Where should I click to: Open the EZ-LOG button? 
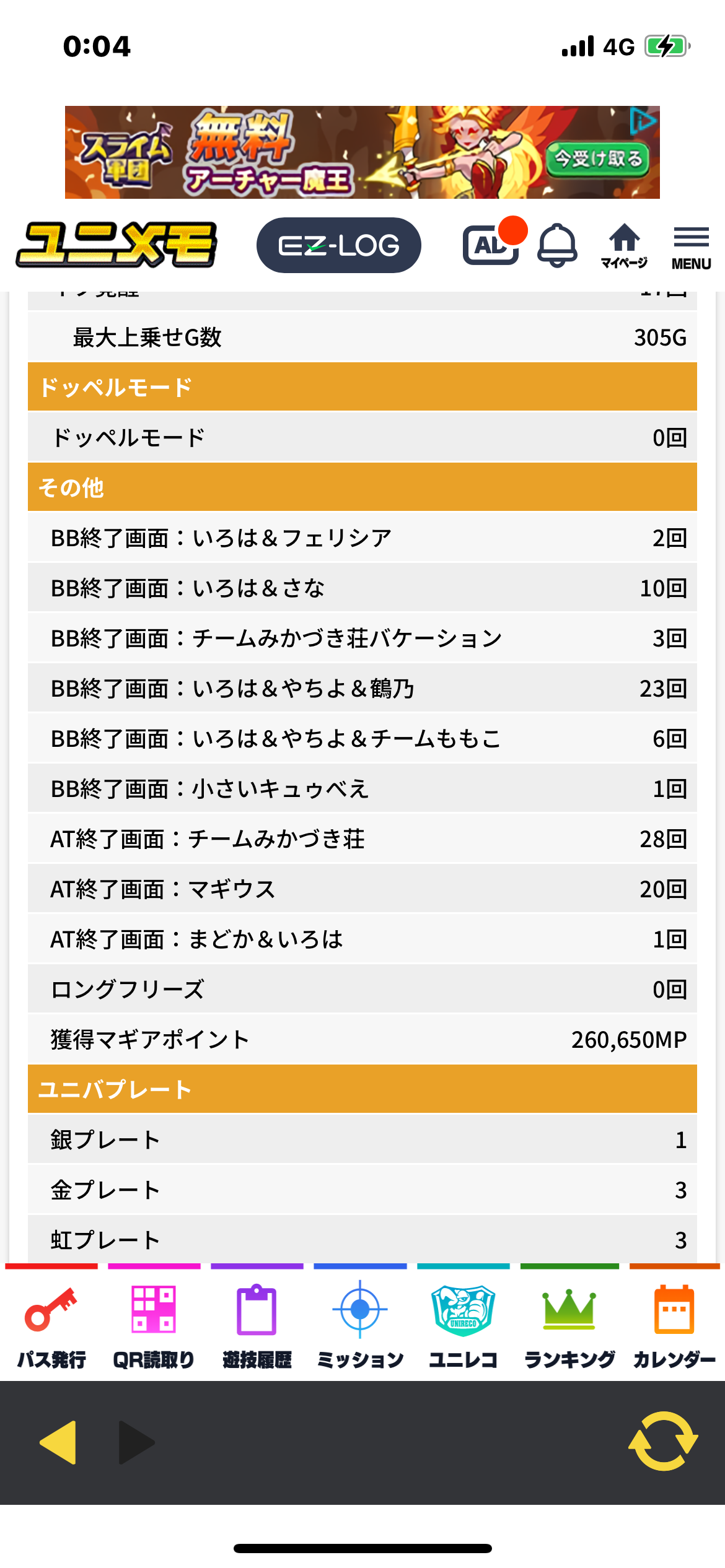click(x=338, y=245)
